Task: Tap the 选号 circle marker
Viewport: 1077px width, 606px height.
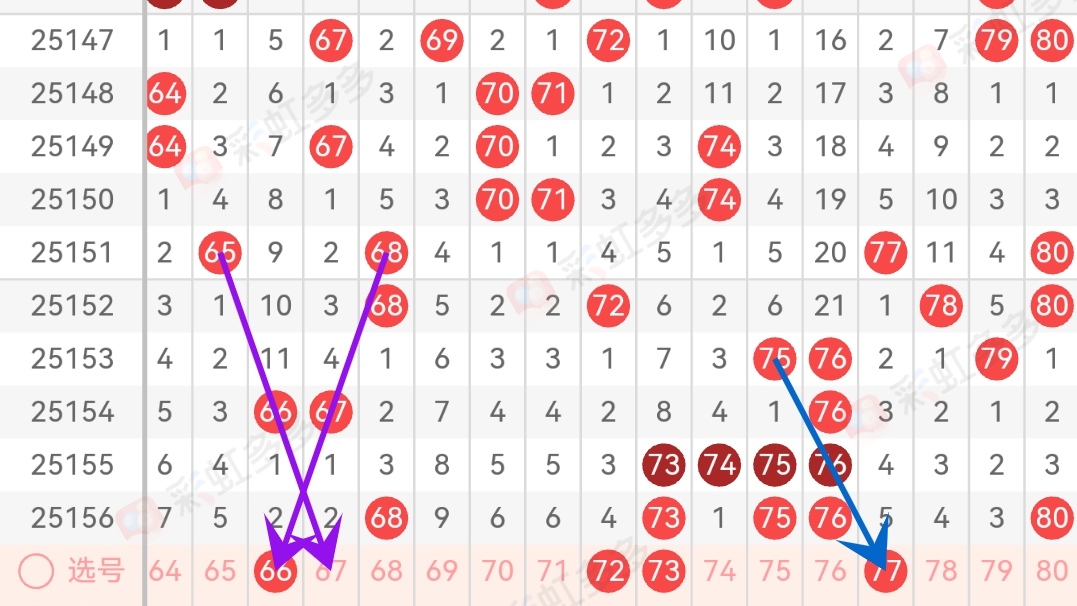Action: point(36,571)
